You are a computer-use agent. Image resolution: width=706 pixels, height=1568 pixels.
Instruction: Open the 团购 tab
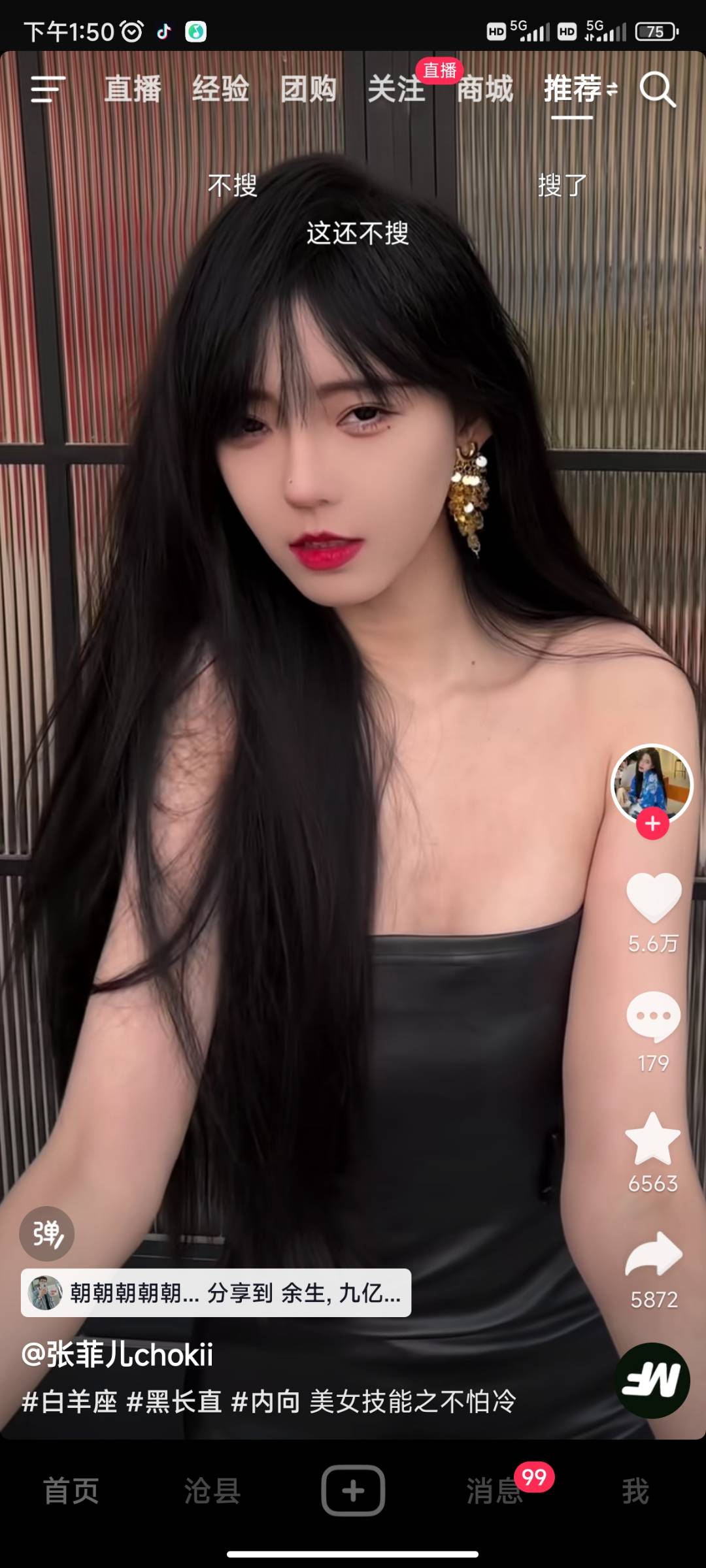click(x=309, y=89)
